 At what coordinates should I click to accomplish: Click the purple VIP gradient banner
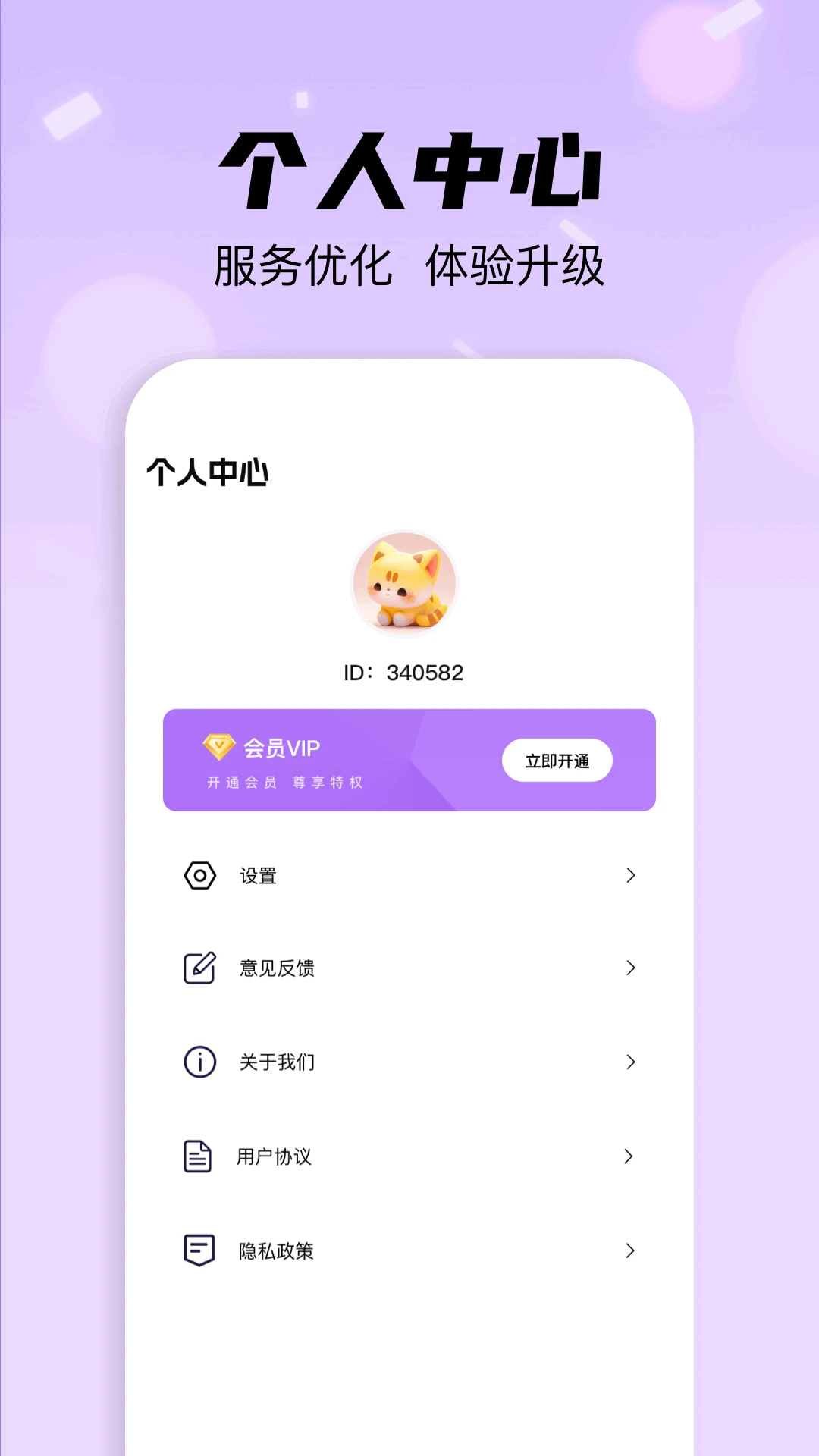(409, 761)
